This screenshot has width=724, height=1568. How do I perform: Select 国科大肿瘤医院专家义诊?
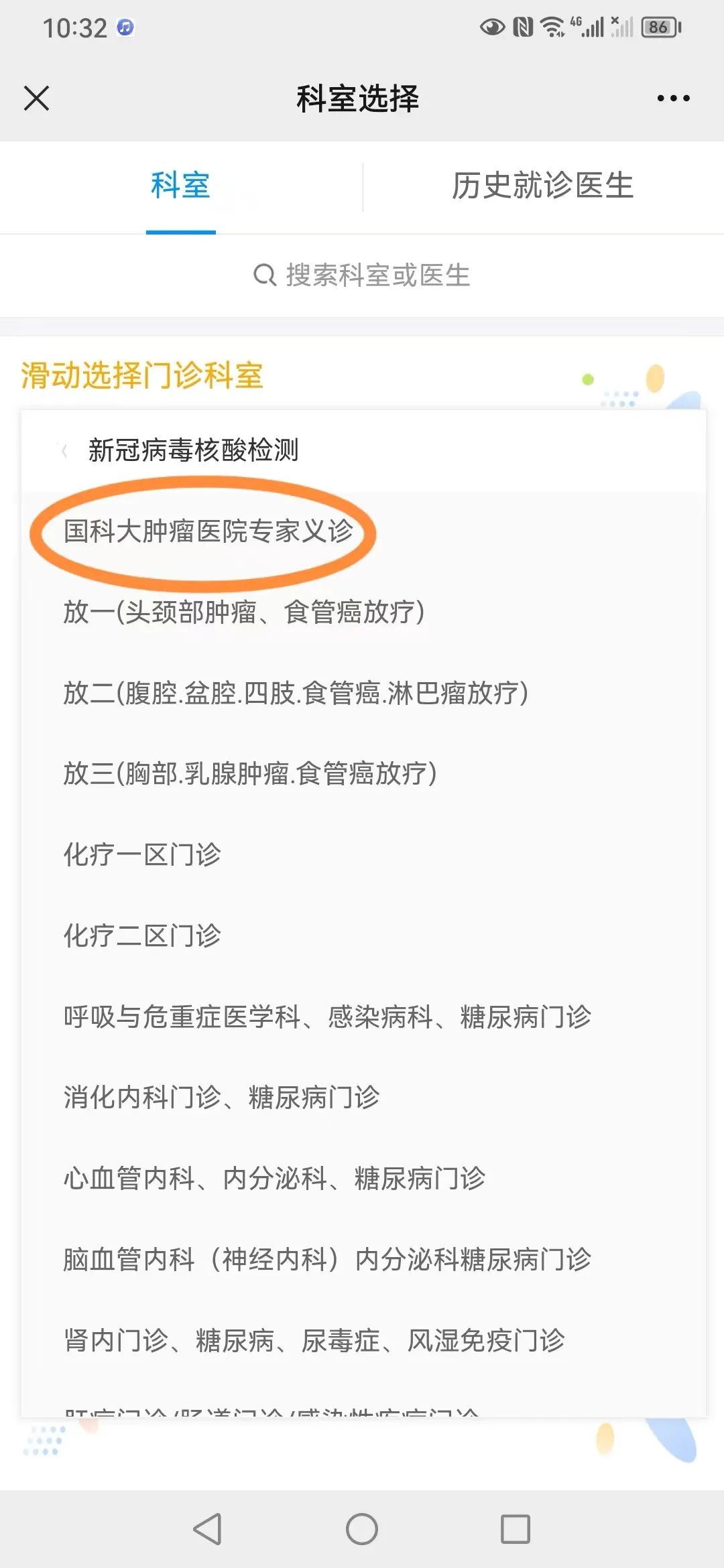tap(208, 531)
